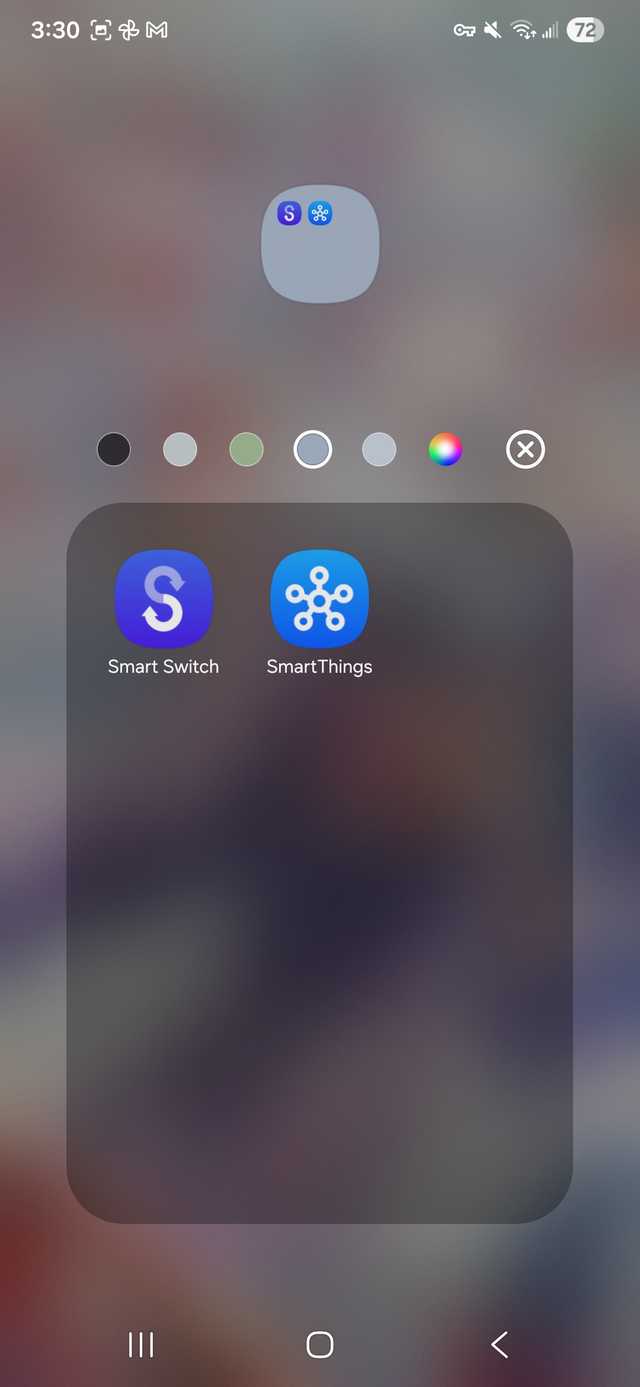Image resolution: width=640 pixels, height=1387 pixels.
Task: Select the black folder color
Action: tap(114, 450)
